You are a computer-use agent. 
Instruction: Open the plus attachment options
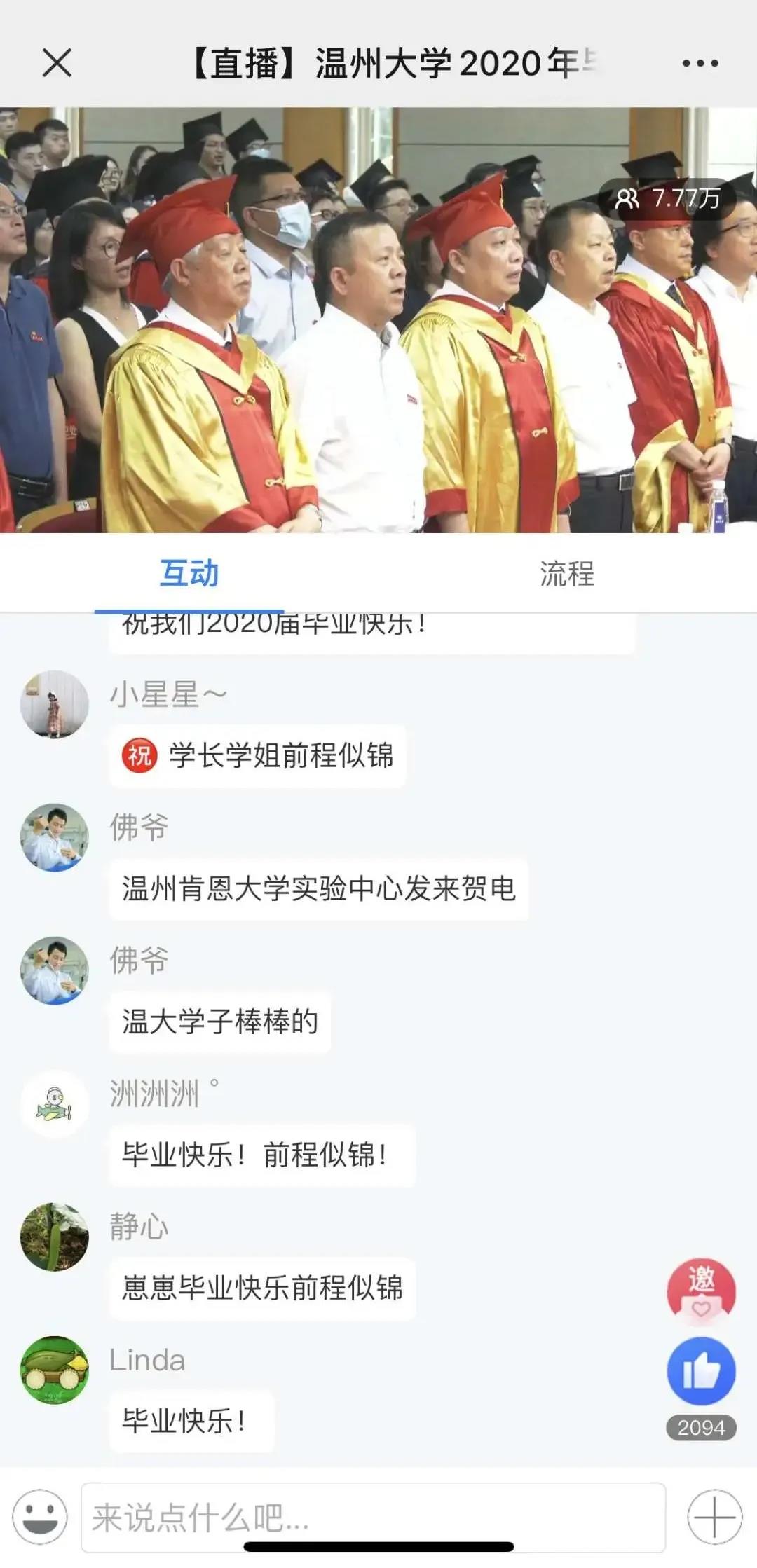point(714,1517)
